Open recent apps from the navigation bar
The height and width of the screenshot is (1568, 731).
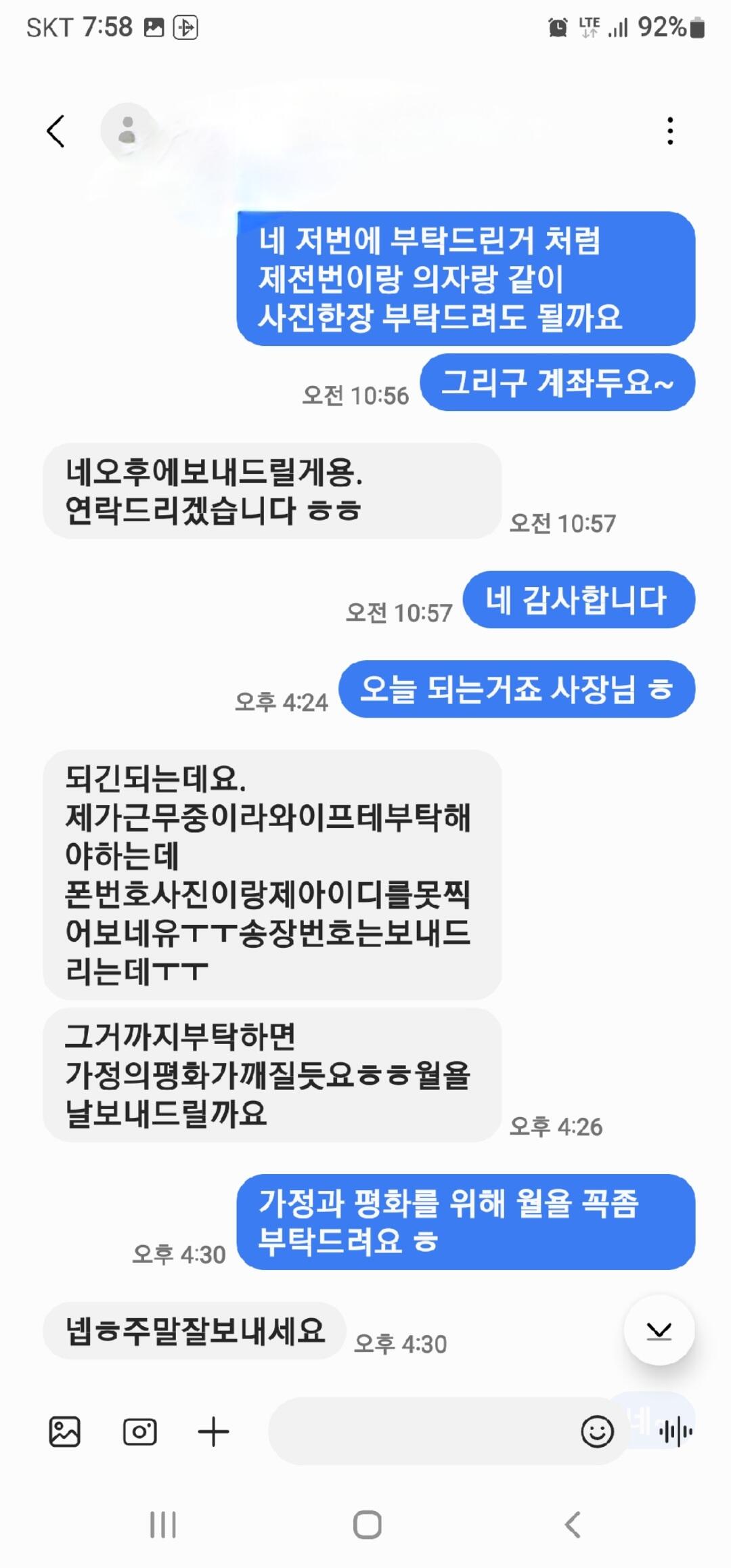click(163, 1525)
